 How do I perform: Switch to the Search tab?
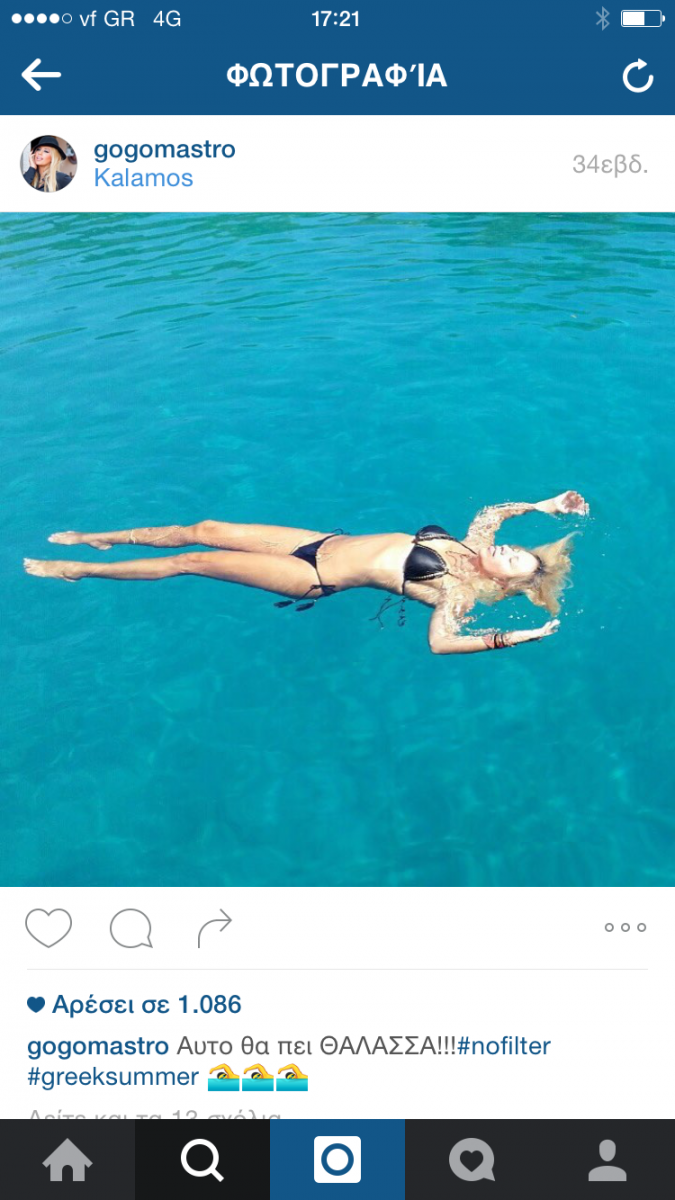pyautogui.click(x=202, y=1160)
